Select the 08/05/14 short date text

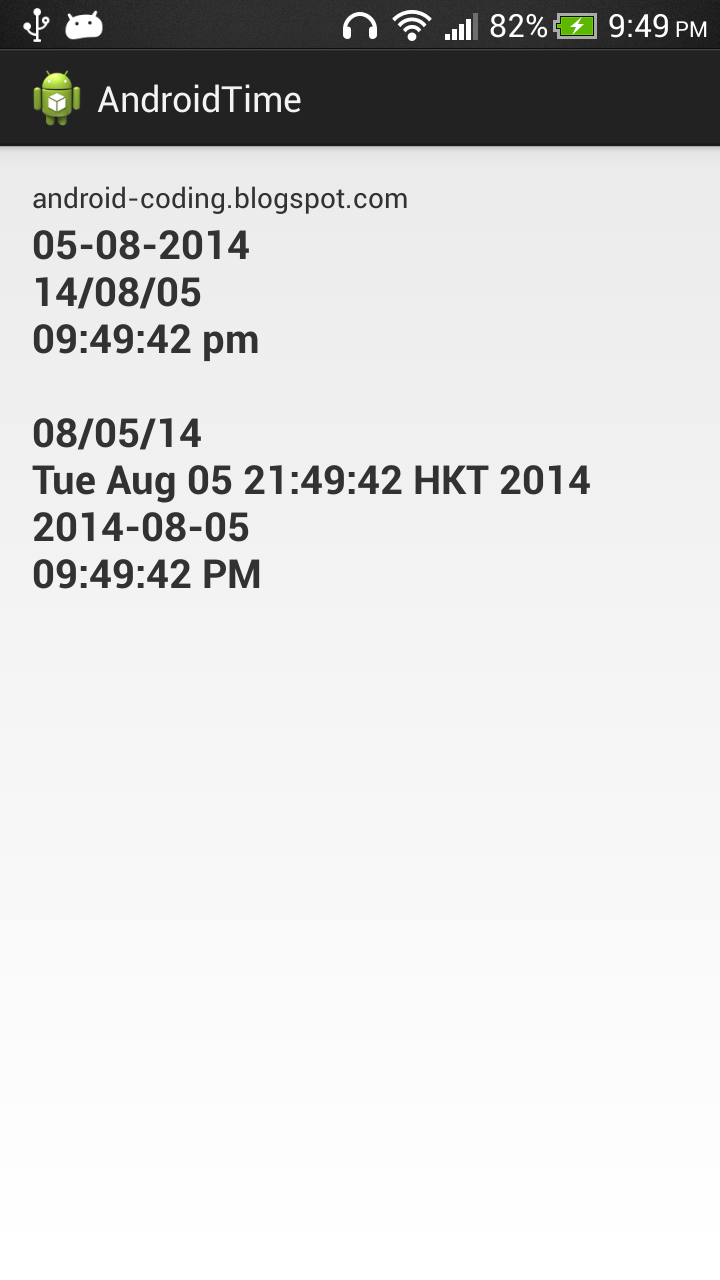[x=116, y=432]
